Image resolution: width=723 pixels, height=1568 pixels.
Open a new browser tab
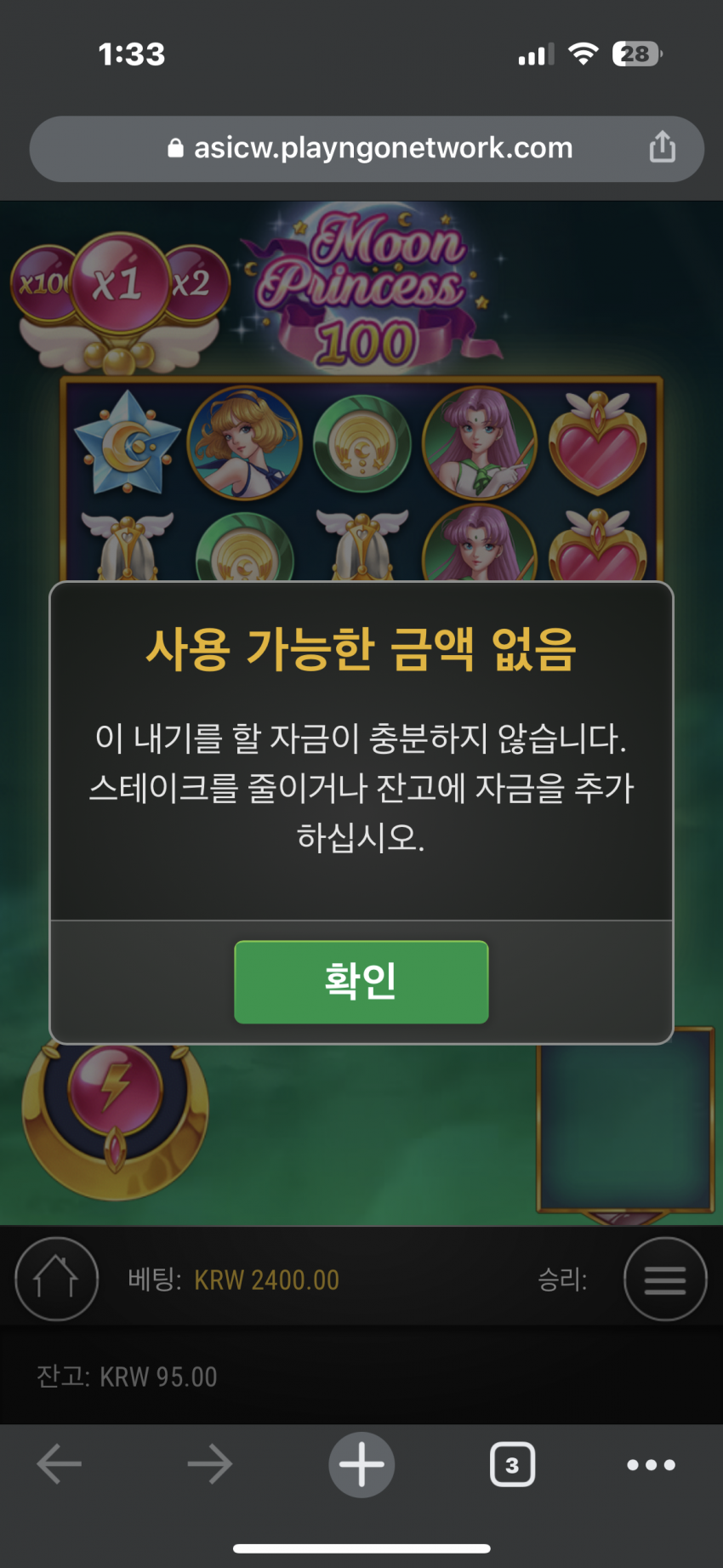(x=361, y=1464)
